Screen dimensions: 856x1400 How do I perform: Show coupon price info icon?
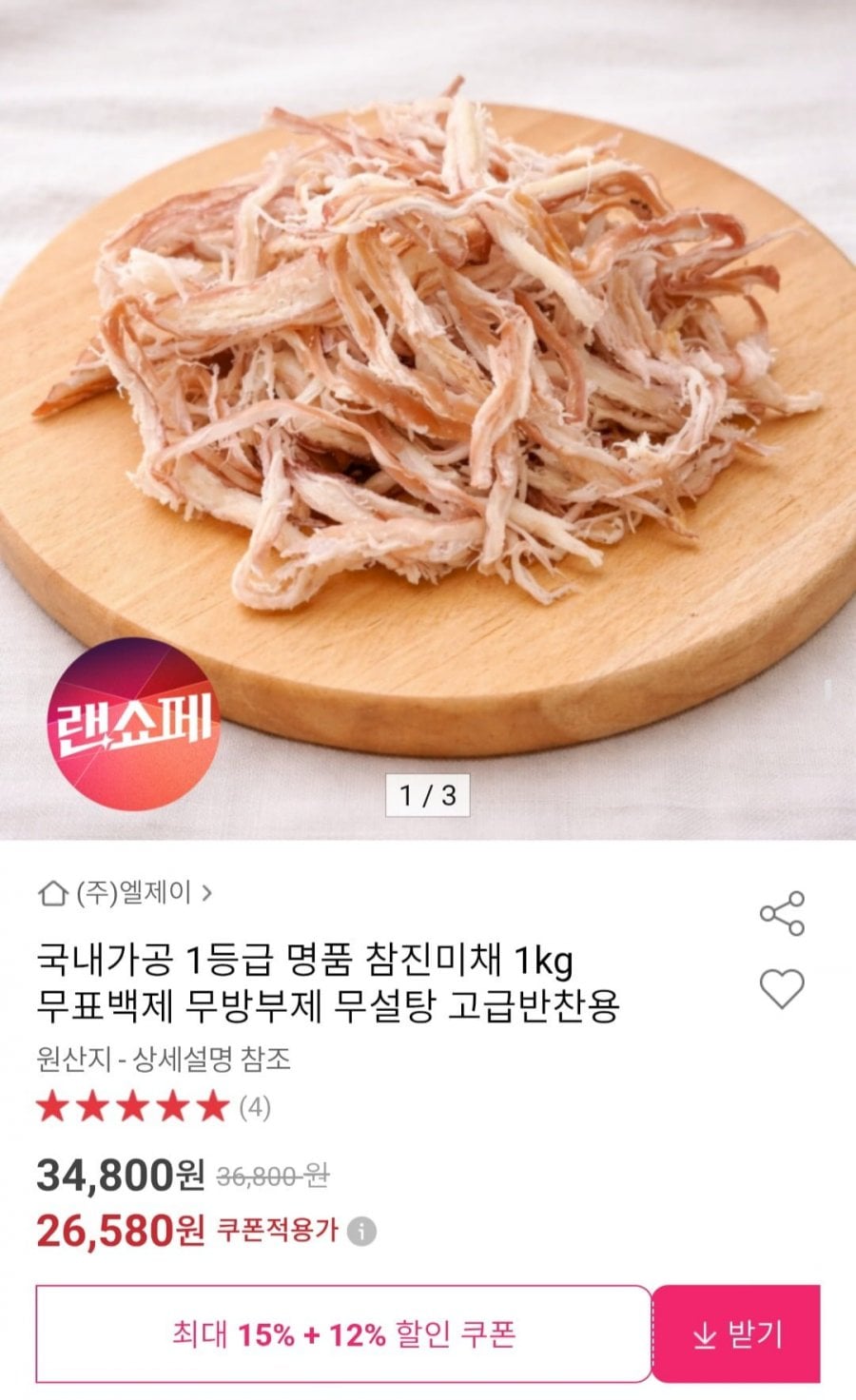361,1233
